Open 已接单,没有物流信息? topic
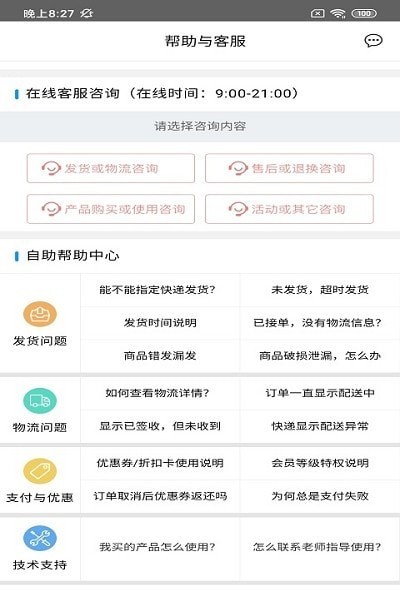Viewport: 400px width, 616px height. click(317, 323)
